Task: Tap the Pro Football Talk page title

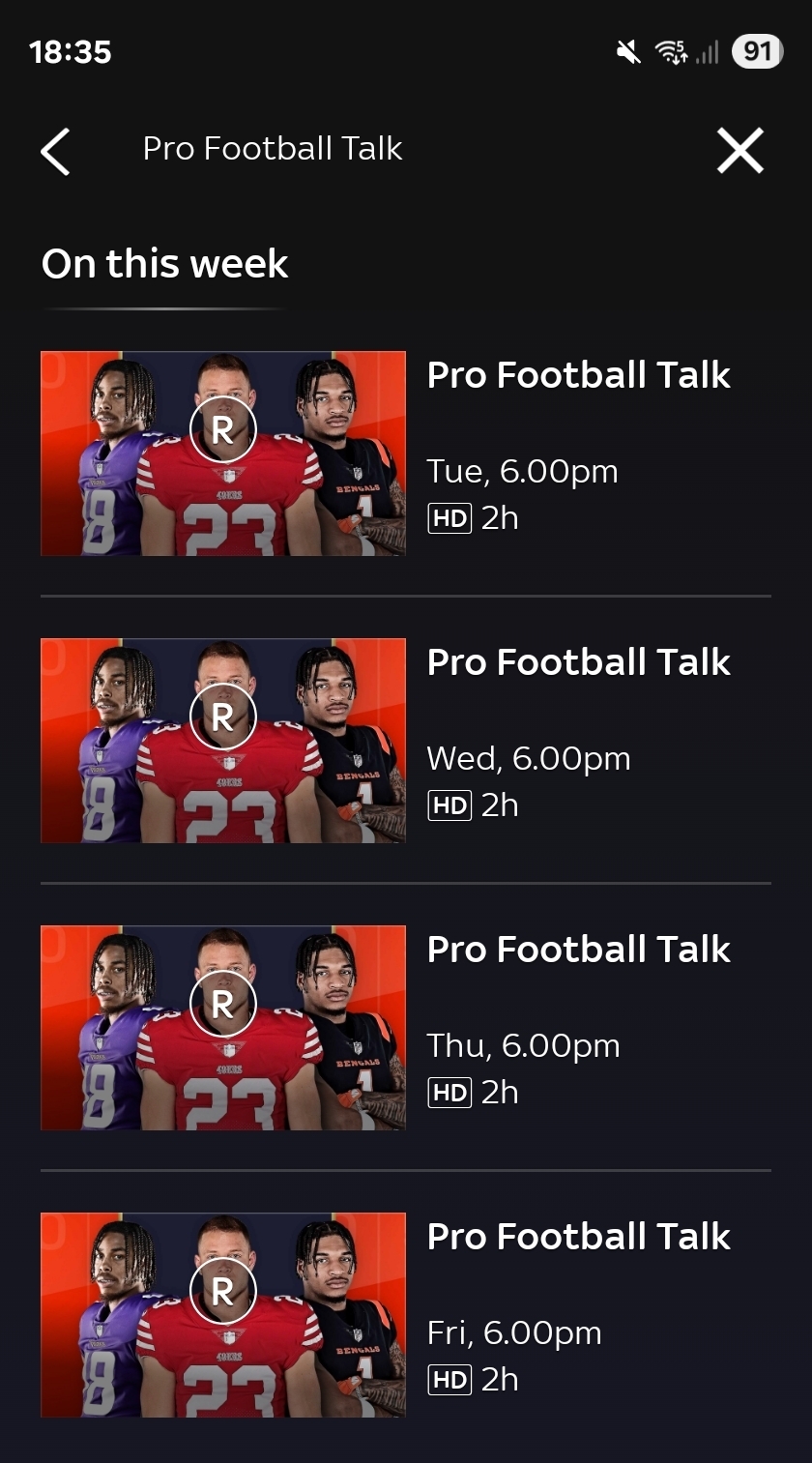Action: coord(274,150)
